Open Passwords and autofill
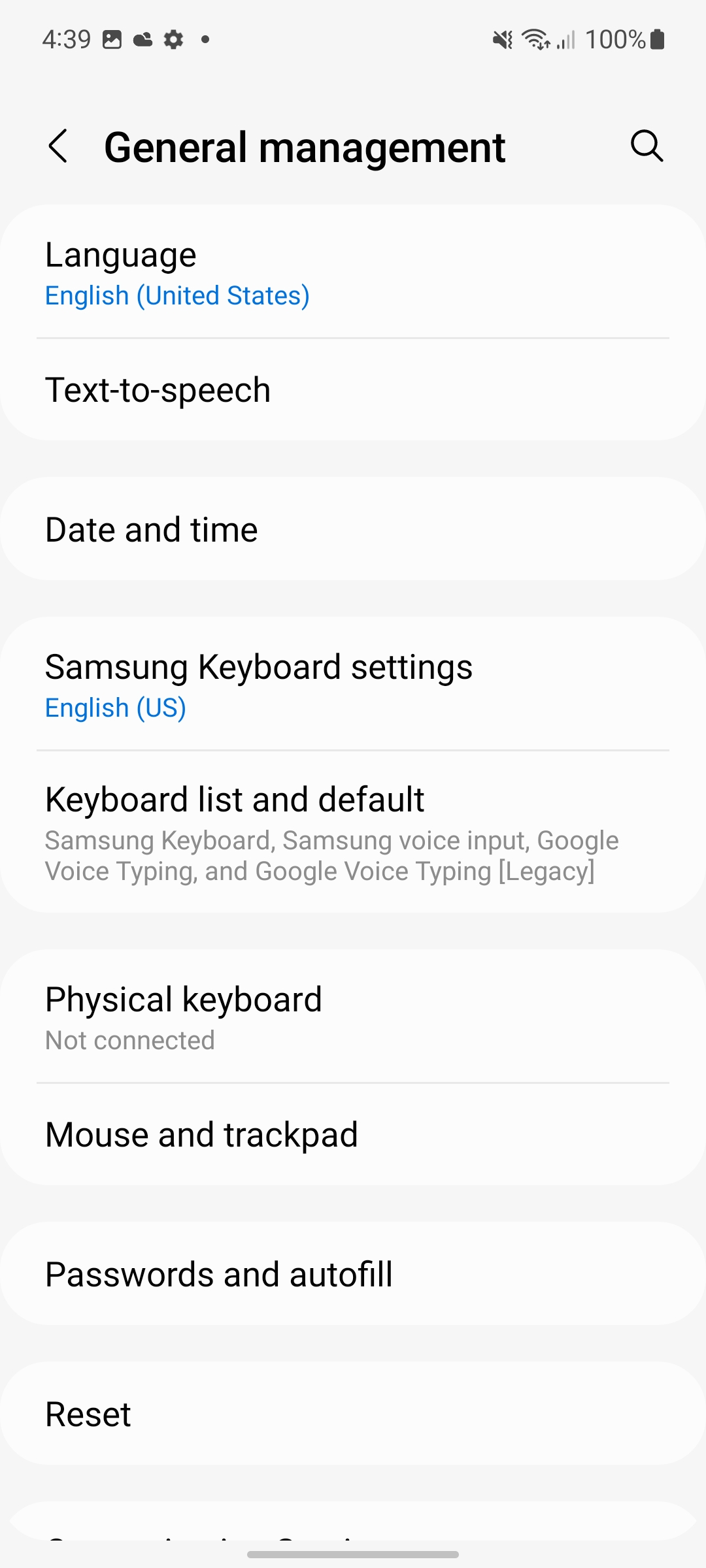The image size is (706, 1568). tap(353, 1274)
